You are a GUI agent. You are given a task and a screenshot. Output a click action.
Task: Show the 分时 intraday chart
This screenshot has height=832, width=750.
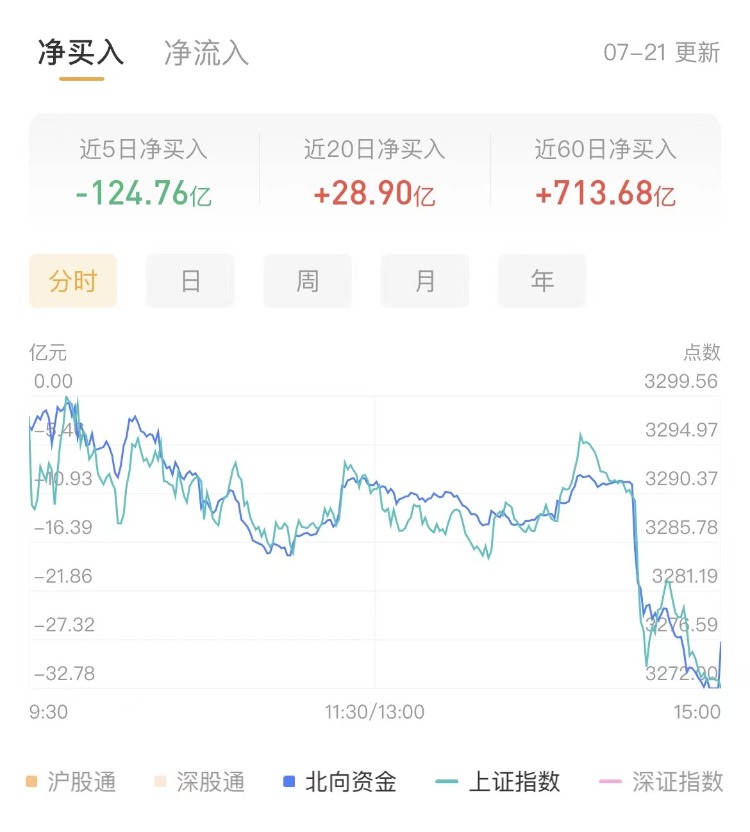pyautogui.click(x=73, y=281)
